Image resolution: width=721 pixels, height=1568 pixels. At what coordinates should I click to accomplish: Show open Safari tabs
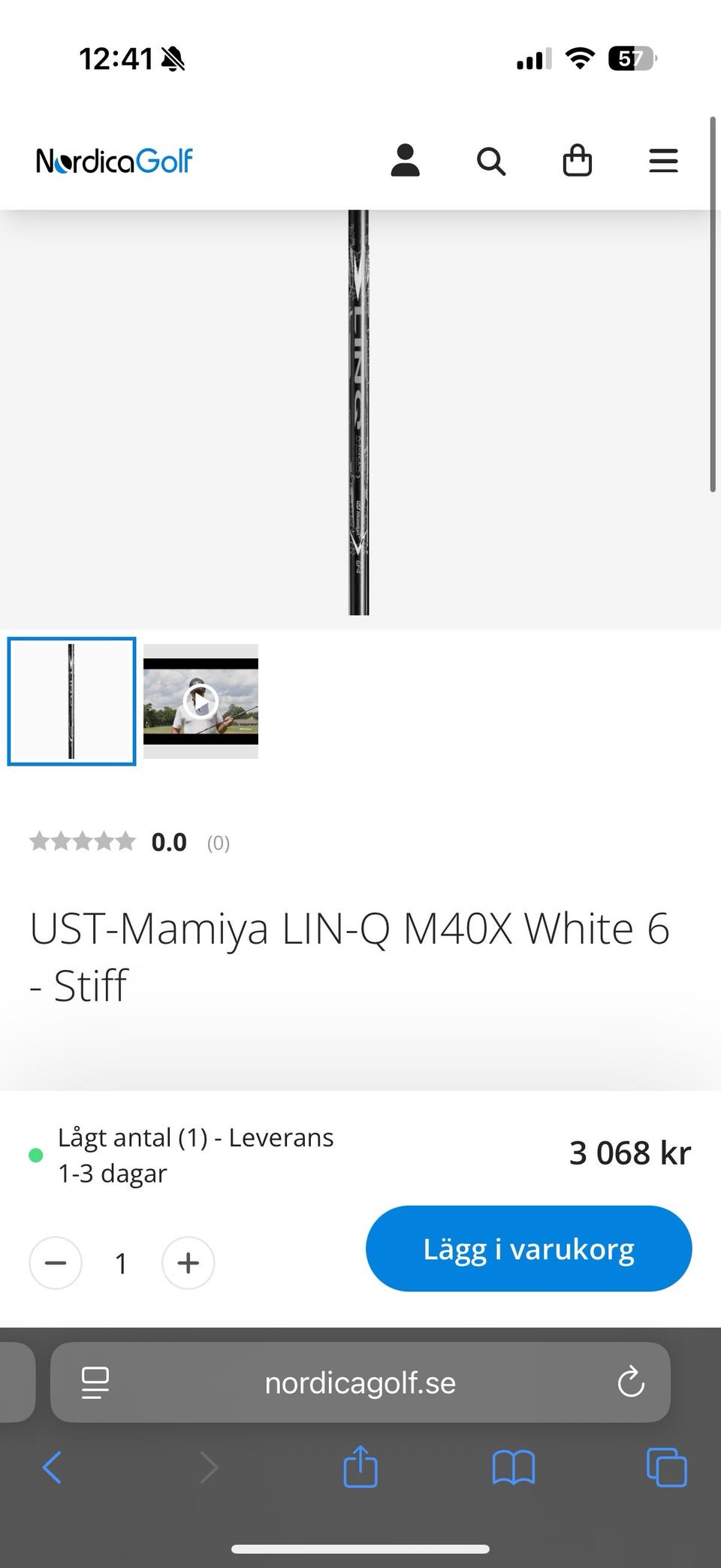pyautogui.click(x=666, y=1467)
